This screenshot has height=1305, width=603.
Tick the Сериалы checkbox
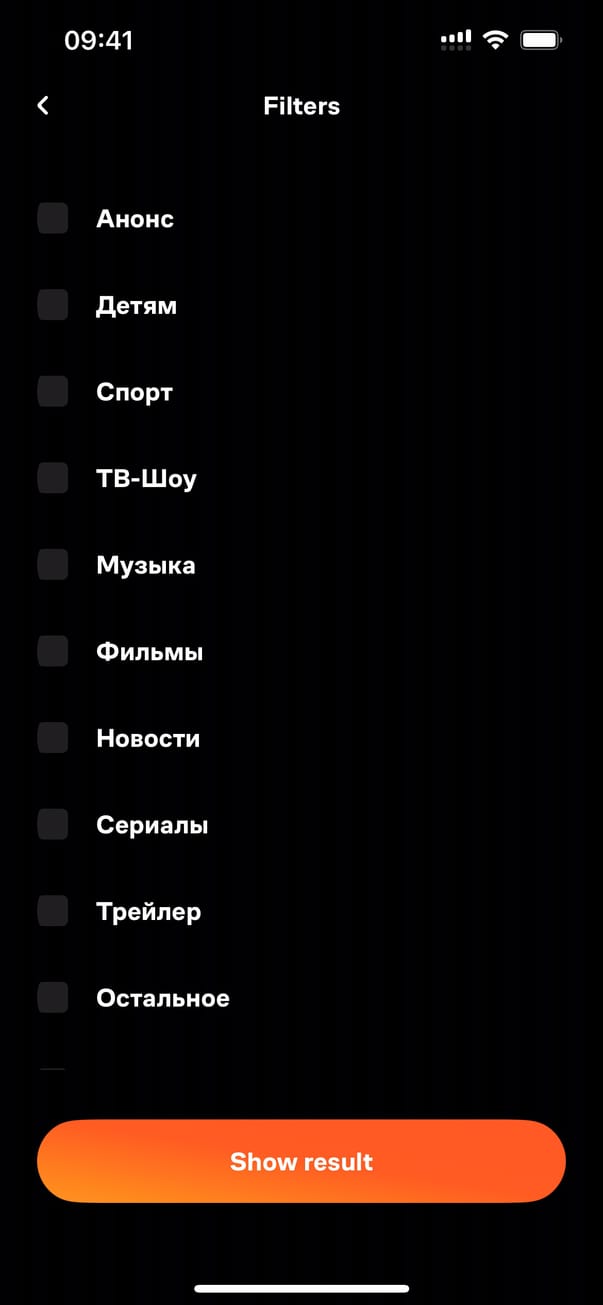click(53, 825)
